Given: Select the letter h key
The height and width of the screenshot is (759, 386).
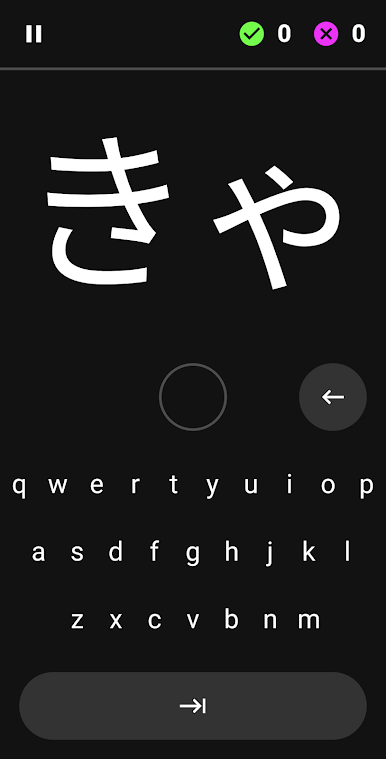Looking at the screenshot, I should 232,552.
